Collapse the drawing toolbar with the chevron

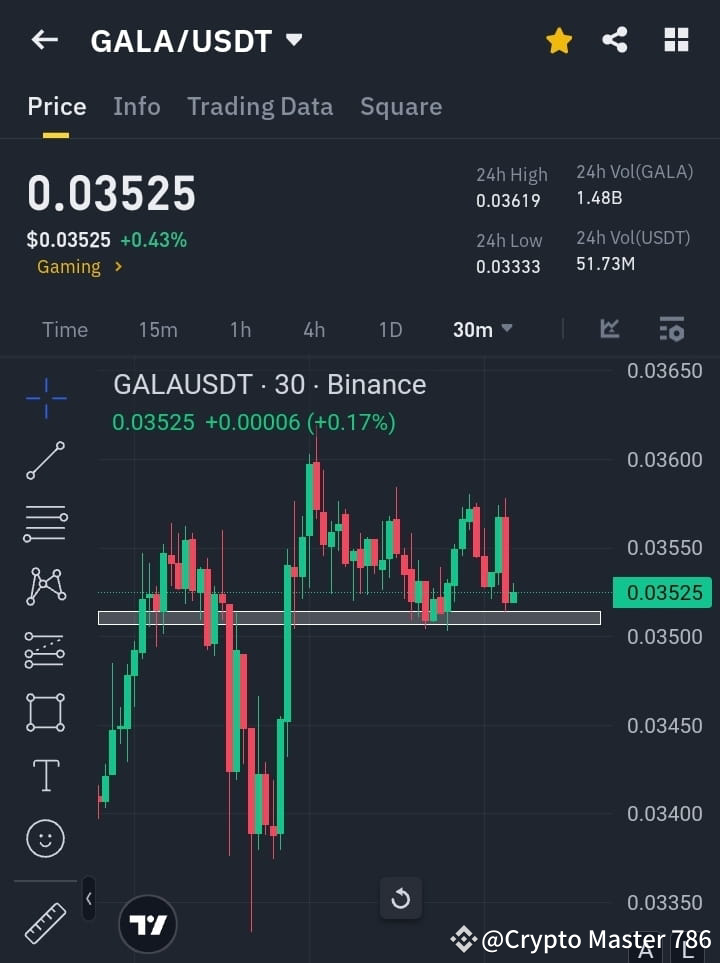[88, 898]
